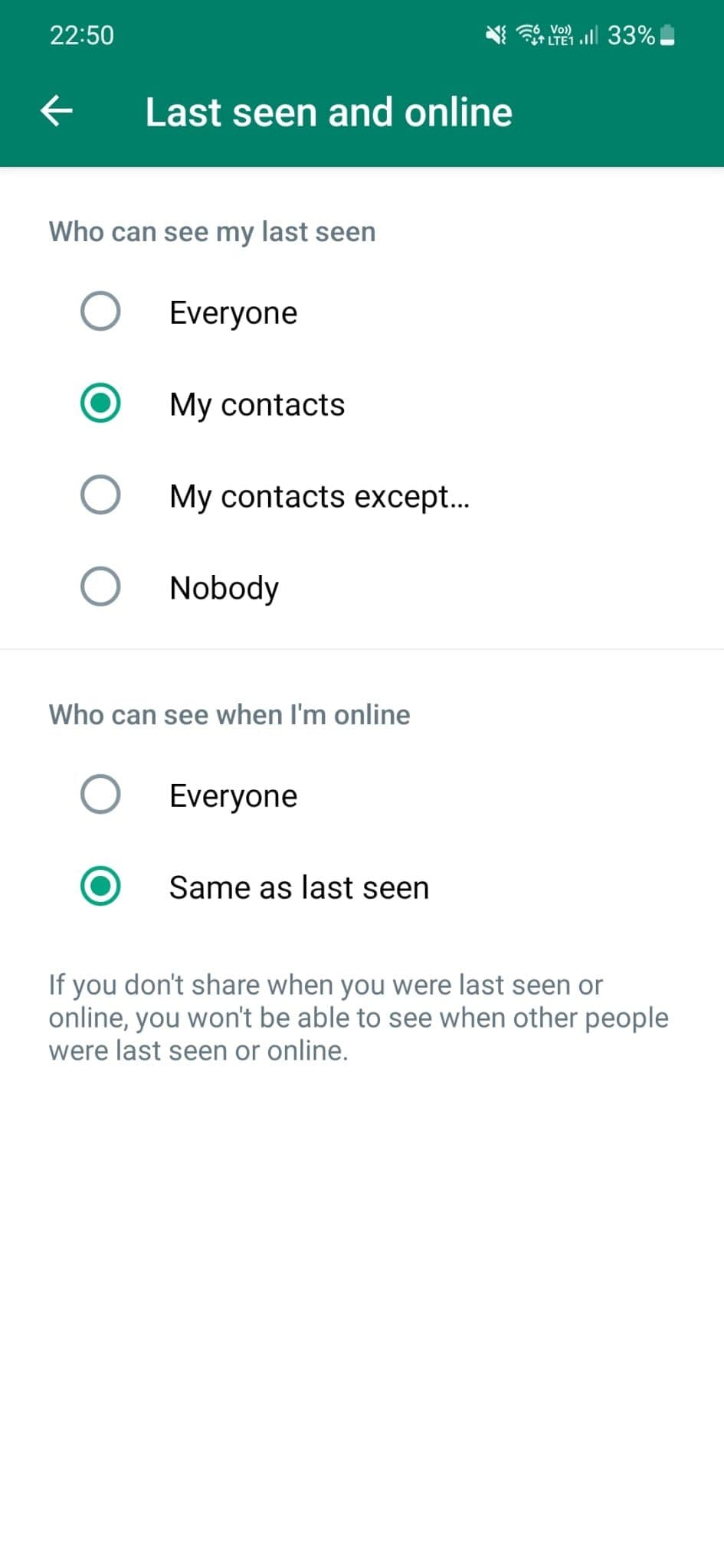724x1568 pixels.
Task: Set last seen visibility to Nobody
Action: pos(100,587)
